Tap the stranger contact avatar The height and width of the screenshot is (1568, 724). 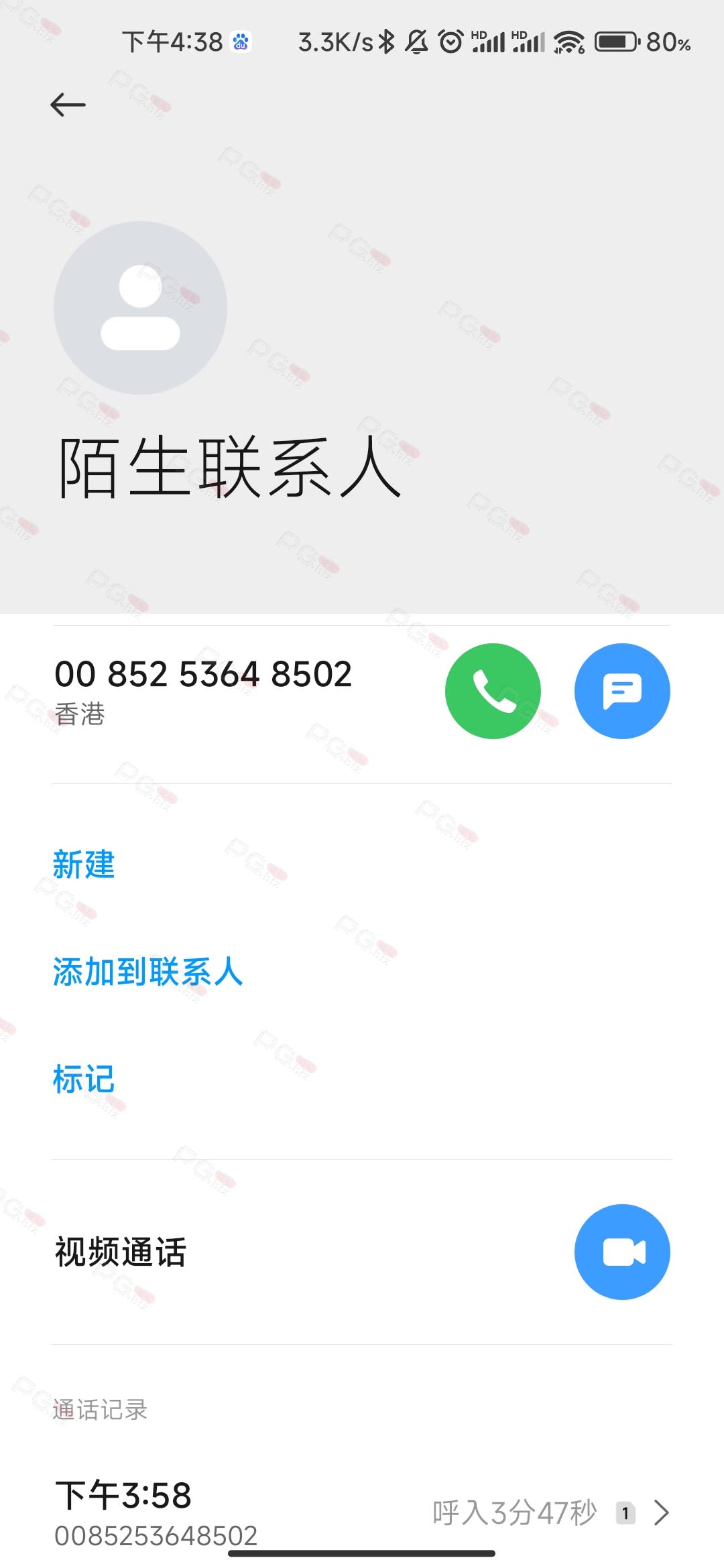coord(140,308)
